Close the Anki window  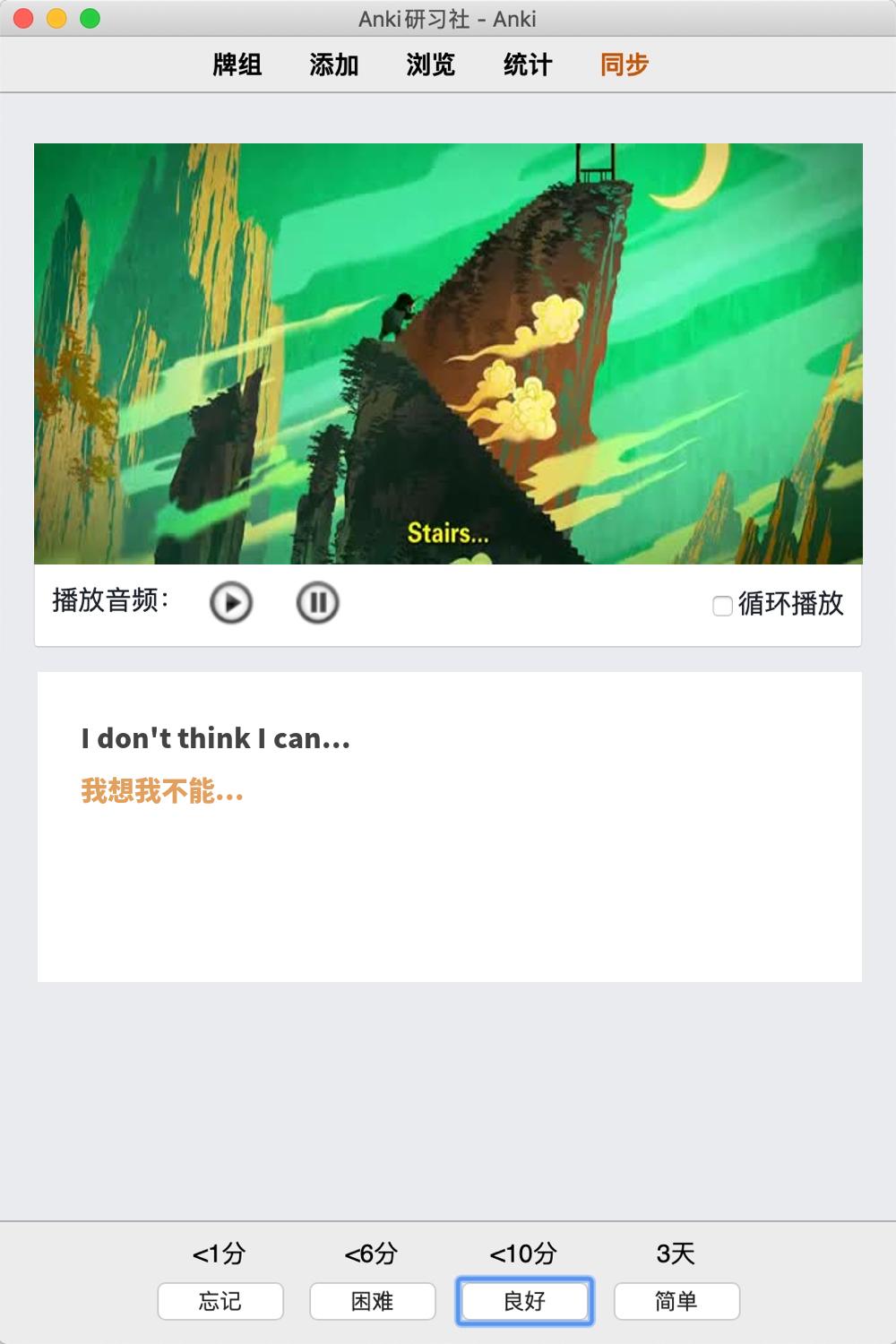tap(24, 18)
